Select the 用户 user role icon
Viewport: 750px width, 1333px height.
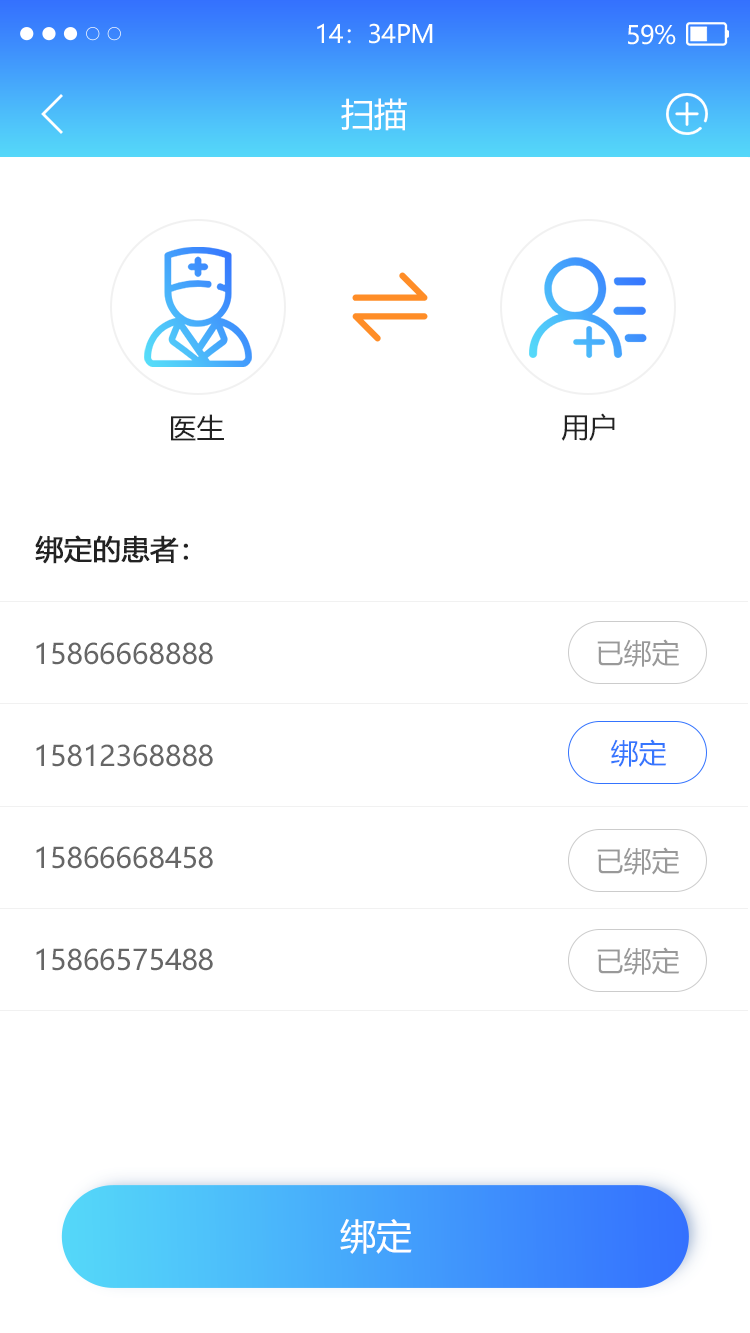(x=588, y=307)
